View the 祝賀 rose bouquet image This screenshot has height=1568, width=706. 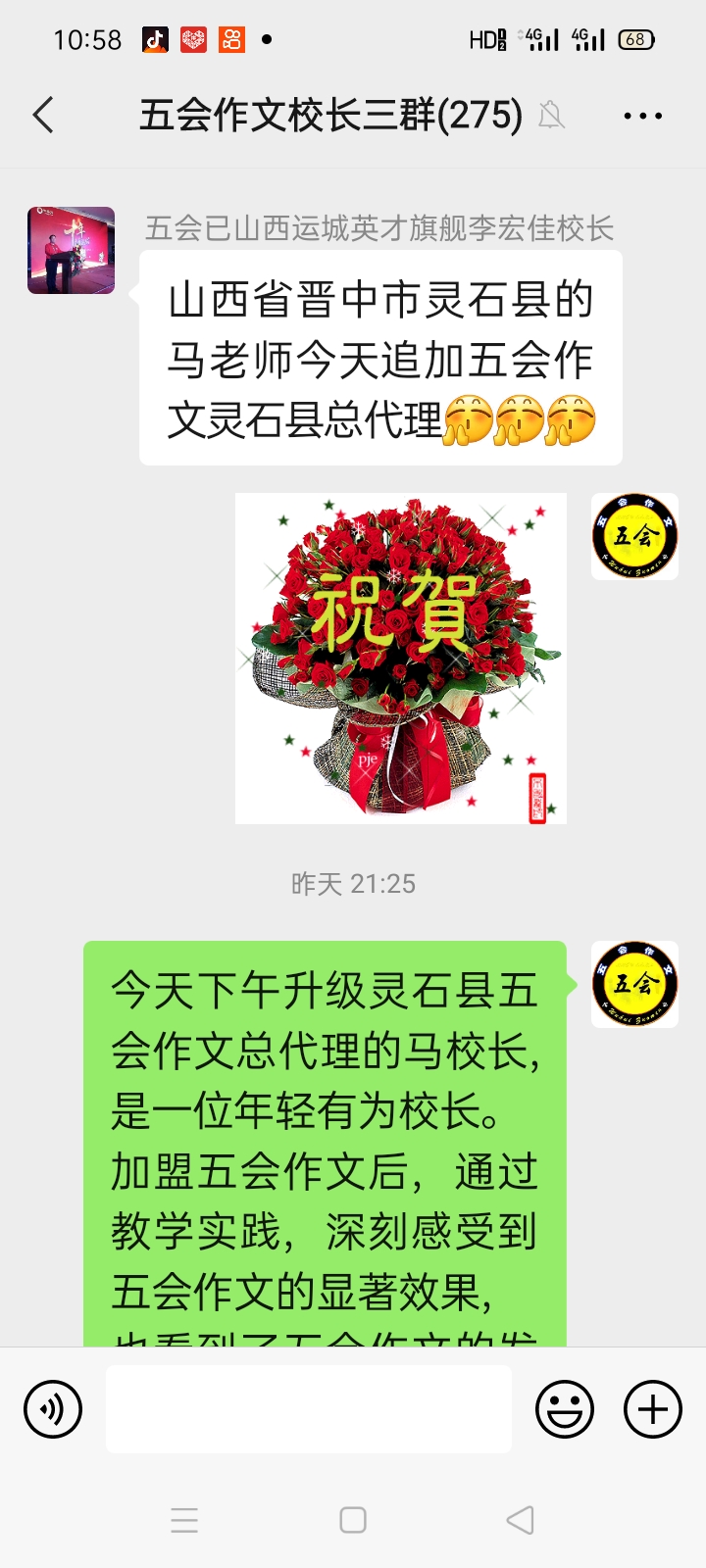coord(400,658)
